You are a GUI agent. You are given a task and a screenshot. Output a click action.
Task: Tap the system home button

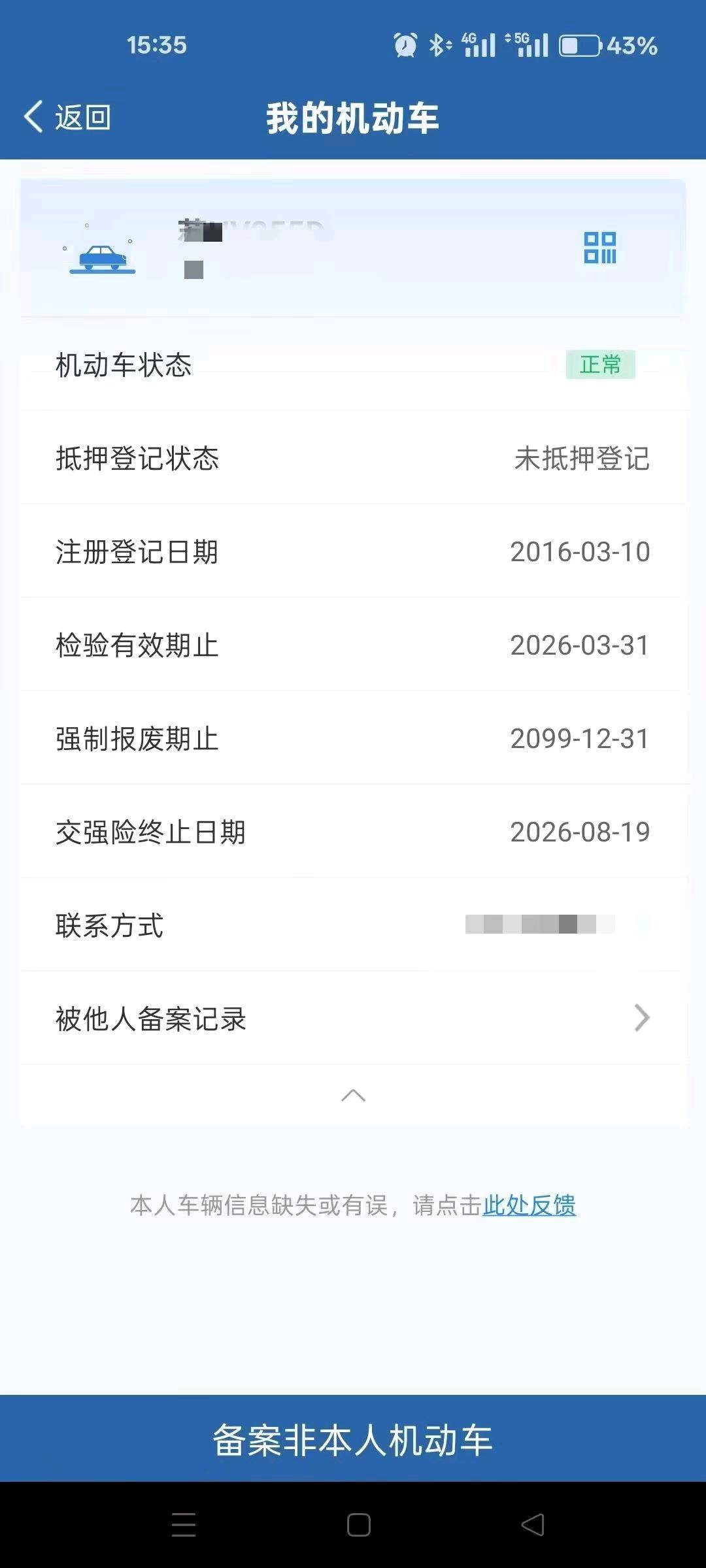358,1525
